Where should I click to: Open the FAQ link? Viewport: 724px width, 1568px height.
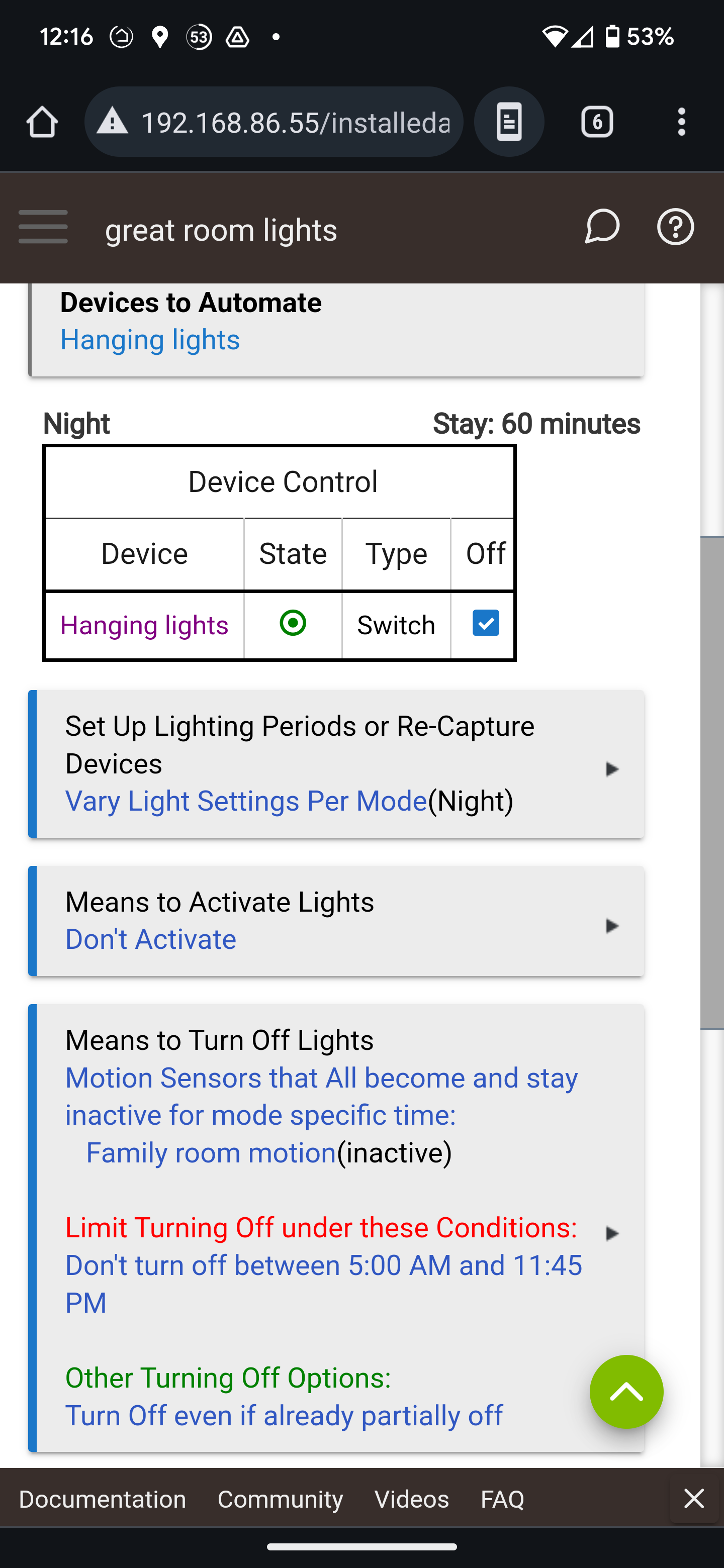(x=502, y=1499)
